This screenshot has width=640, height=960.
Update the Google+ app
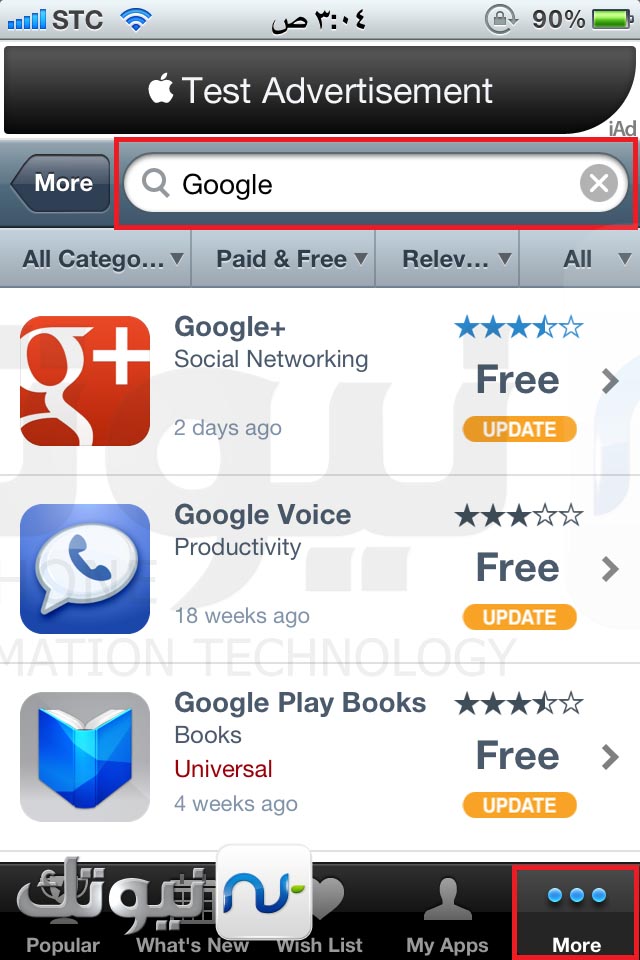pyautogui.click(x=519, y=429)
